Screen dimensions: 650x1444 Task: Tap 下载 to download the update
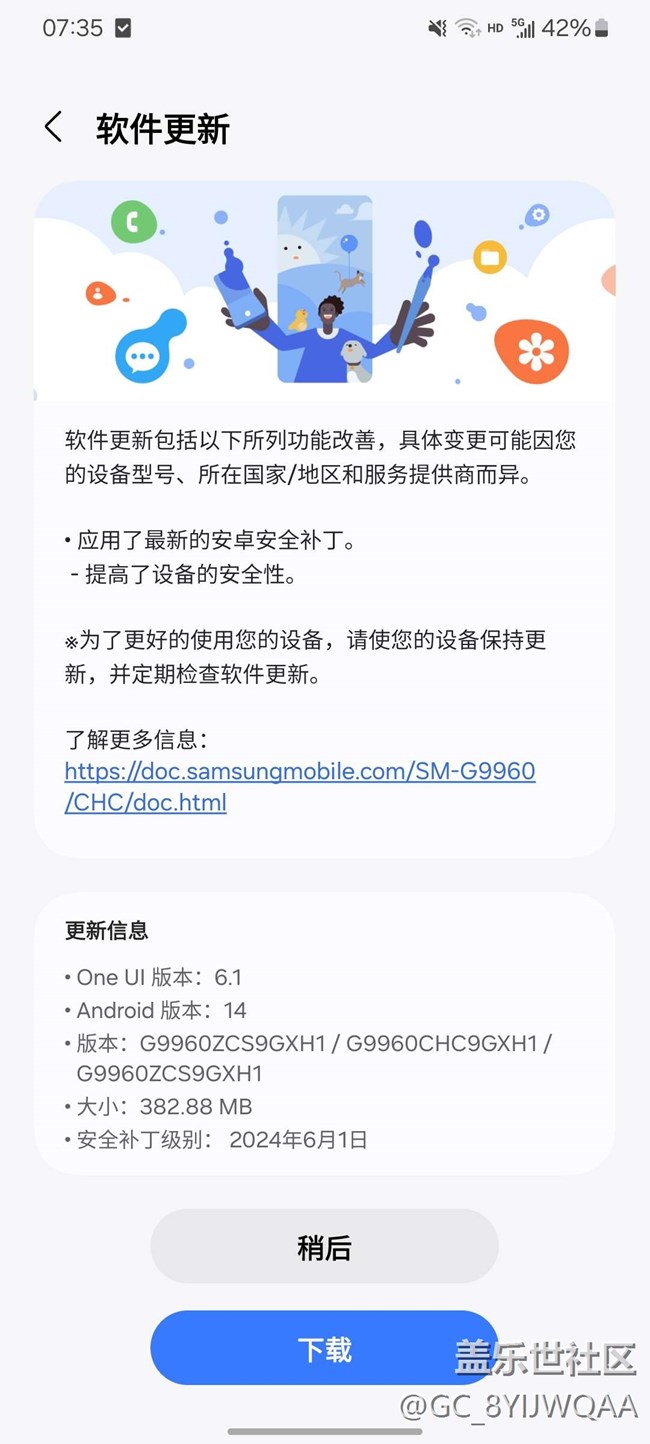click(x=324, y=1348)
